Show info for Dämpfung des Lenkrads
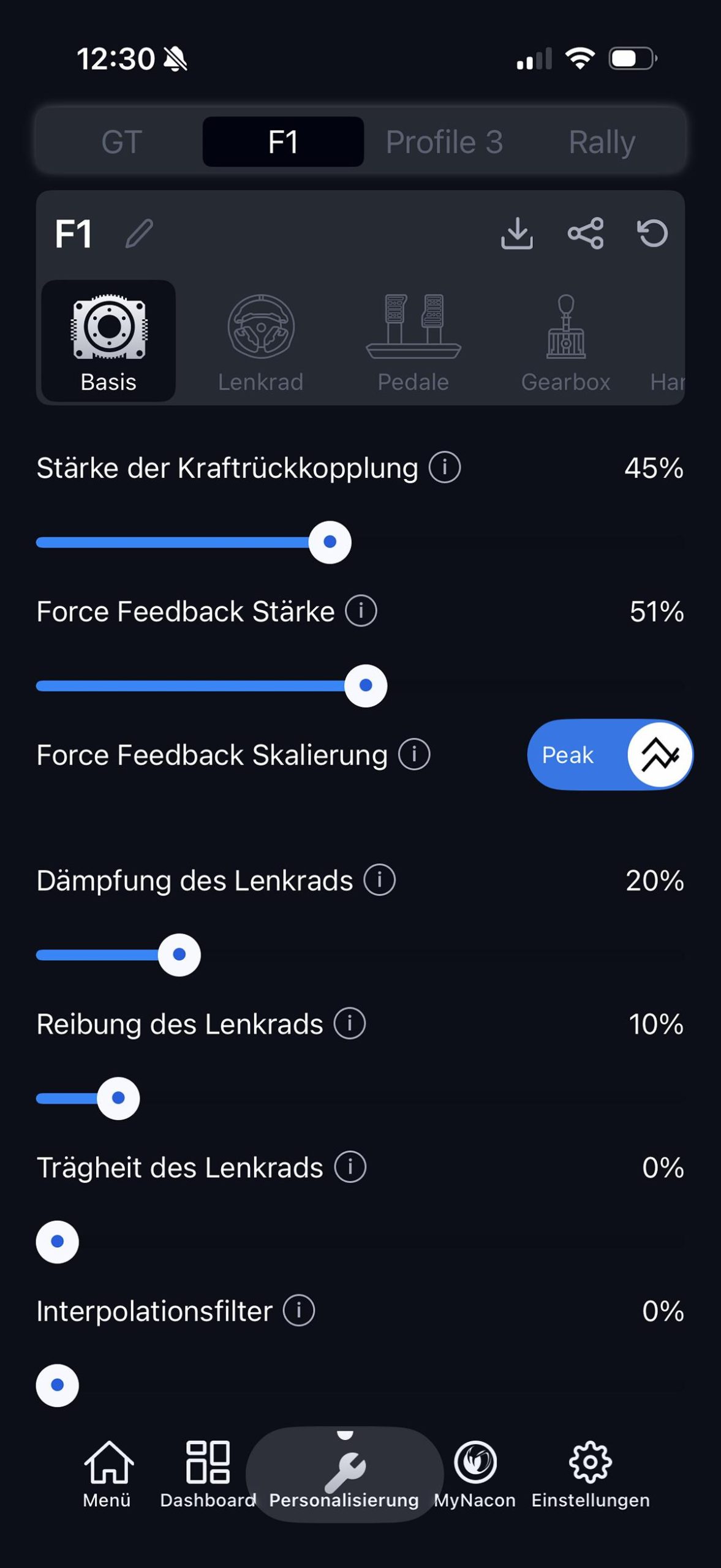Viewport: 721px width, 1568px height. coord(380,880)
